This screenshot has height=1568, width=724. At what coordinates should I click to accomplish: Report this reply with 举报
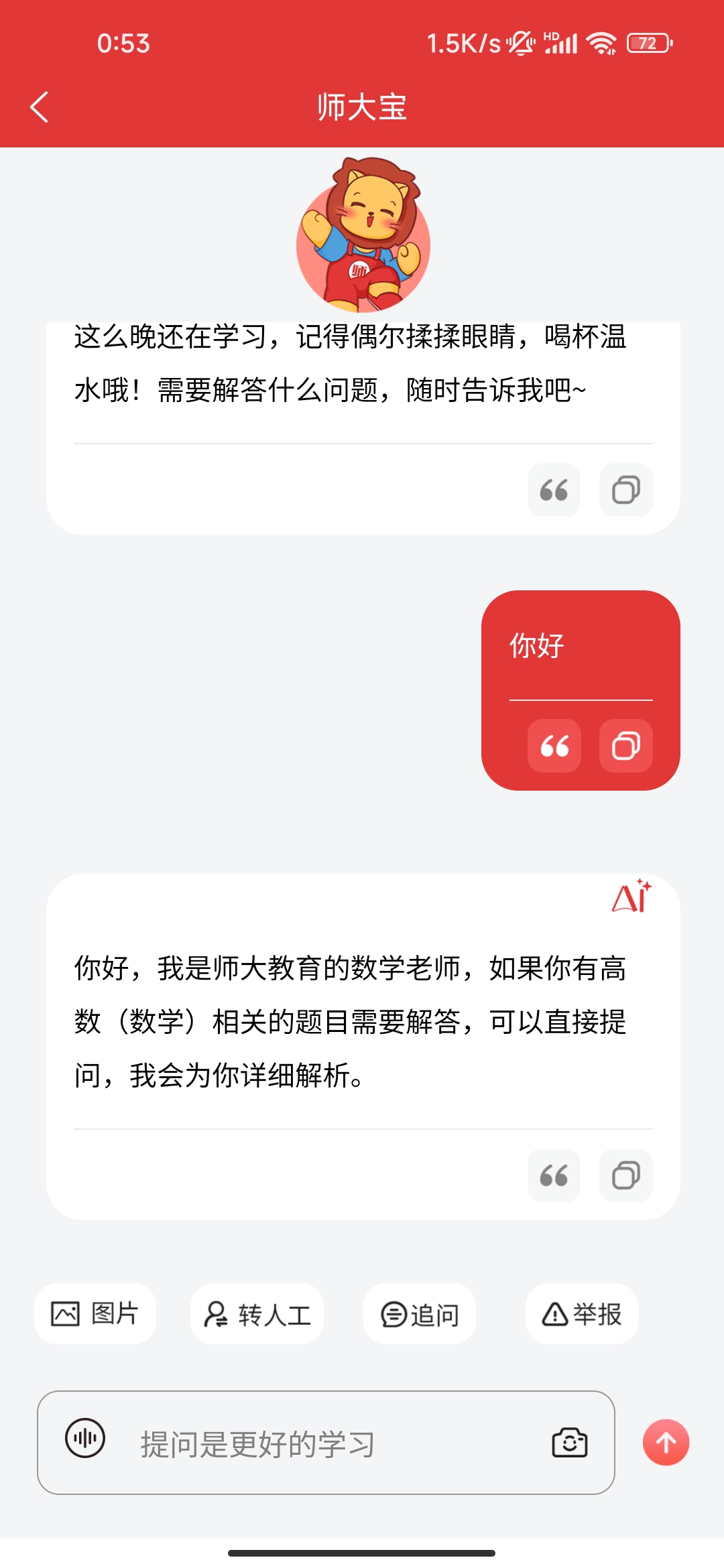581,1313
